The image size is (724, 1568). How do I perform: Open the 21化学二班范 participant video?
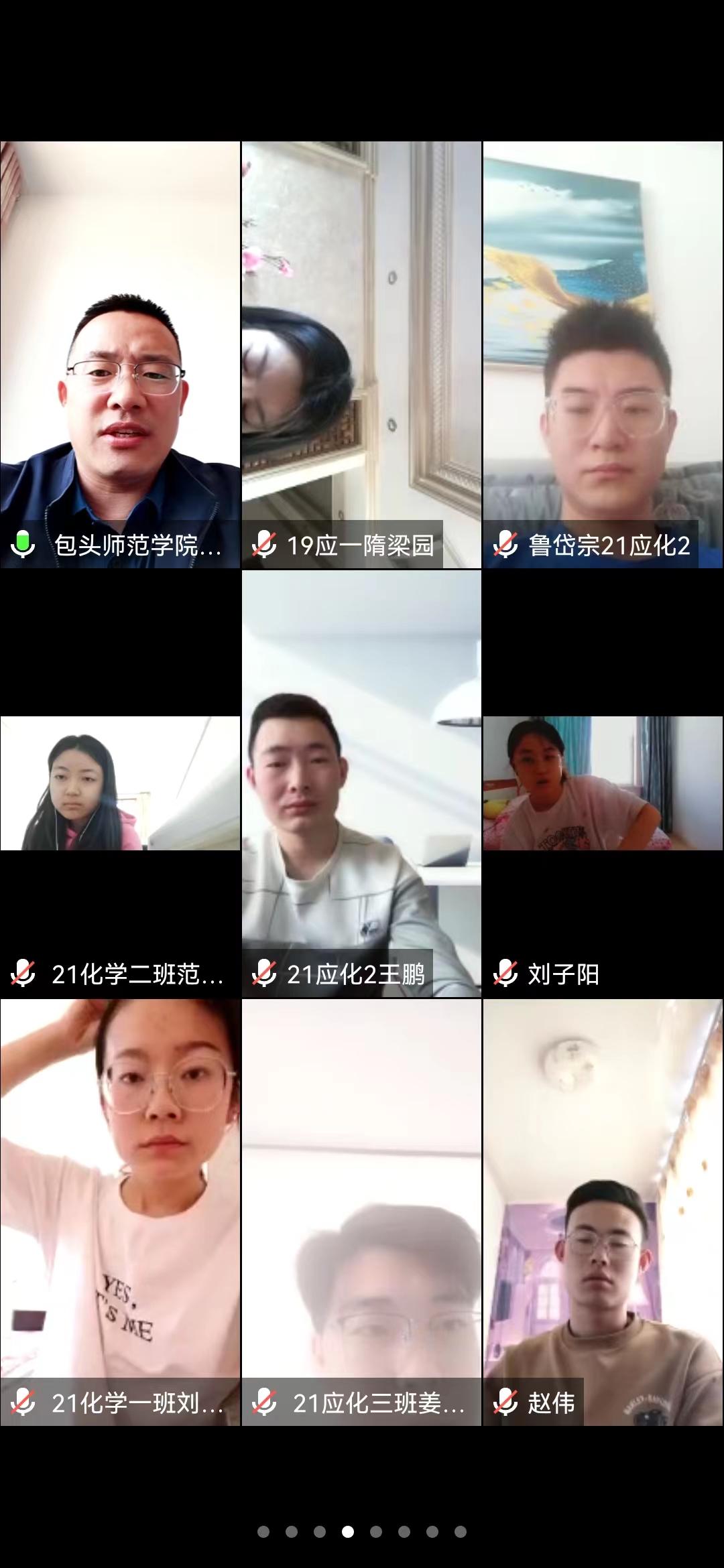[120, 783]
